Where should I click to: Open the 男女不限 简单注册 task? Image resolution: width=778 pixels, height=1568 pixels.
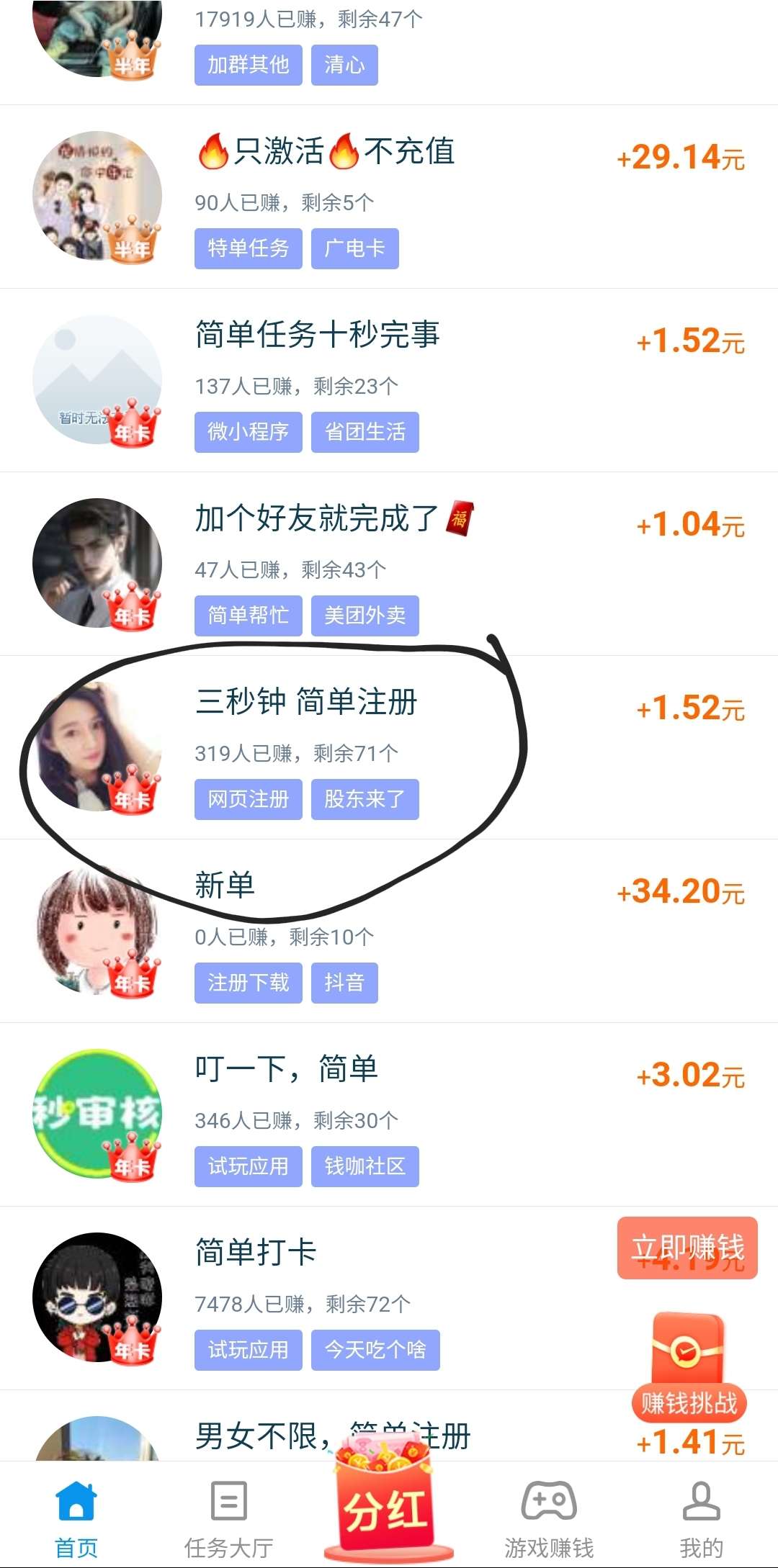click(x=389, y=1426)
